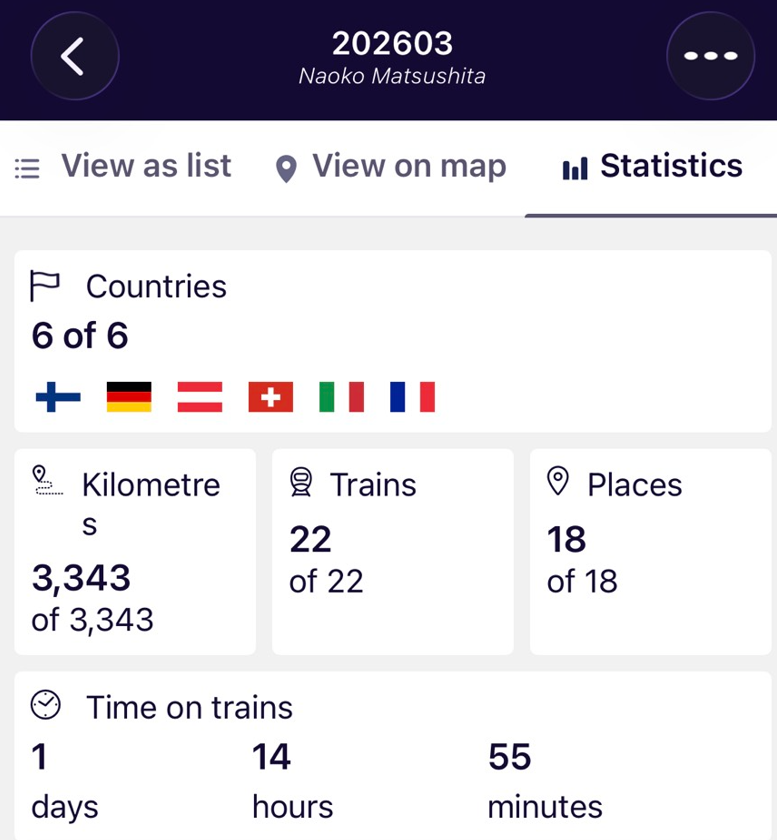
Task: Switch to View on map tab
Action: point(391,167)
